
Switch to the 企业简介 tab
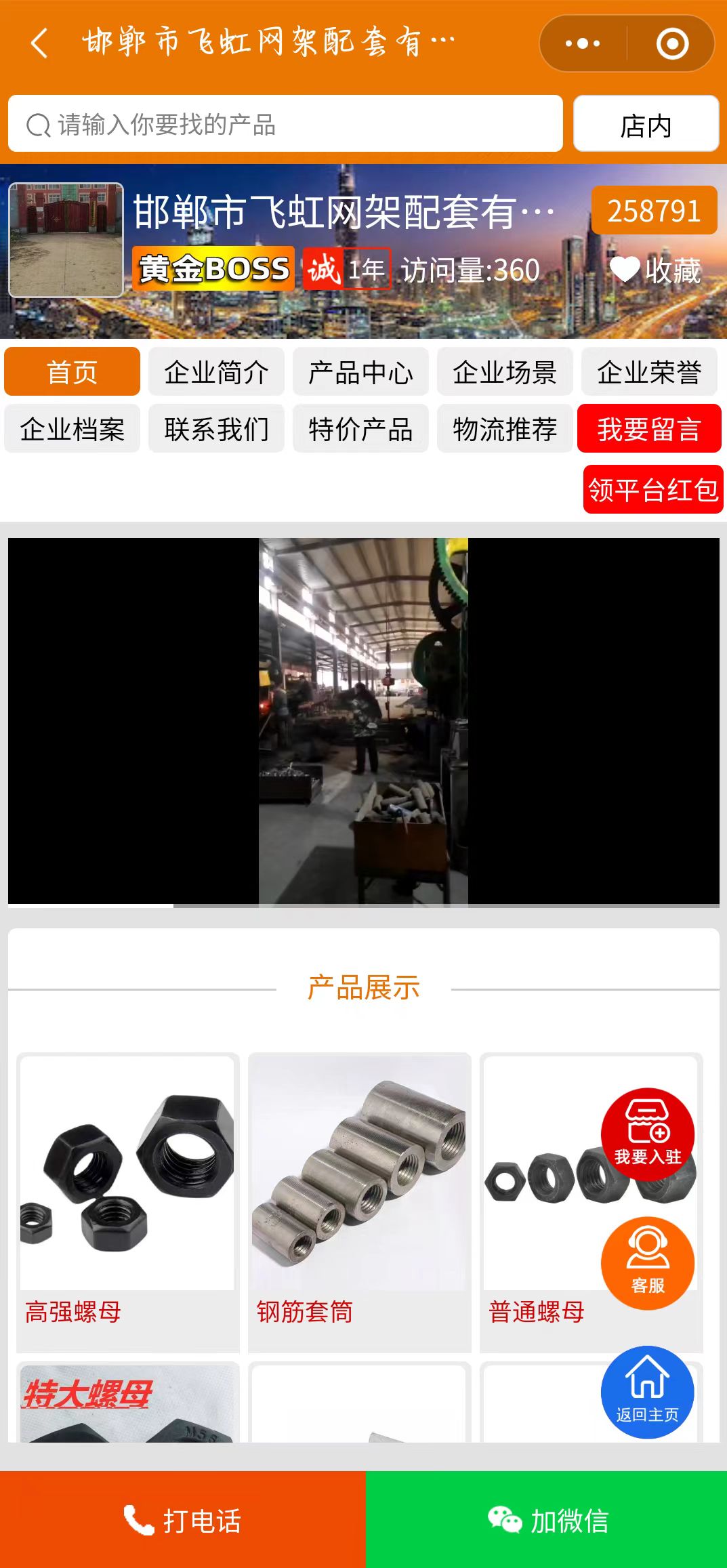pyautogui.click(x=216, y=372)
